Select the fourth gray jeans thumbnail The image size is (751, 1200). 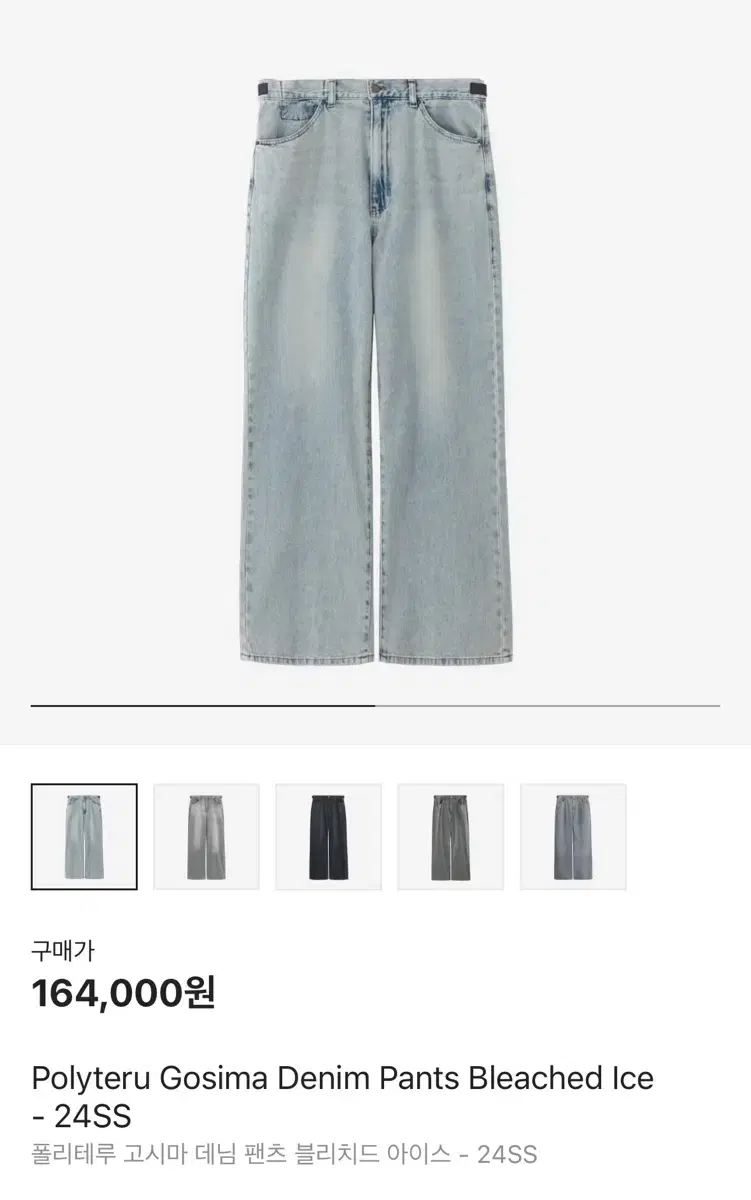pyautogui.click(x=451, y=837)
